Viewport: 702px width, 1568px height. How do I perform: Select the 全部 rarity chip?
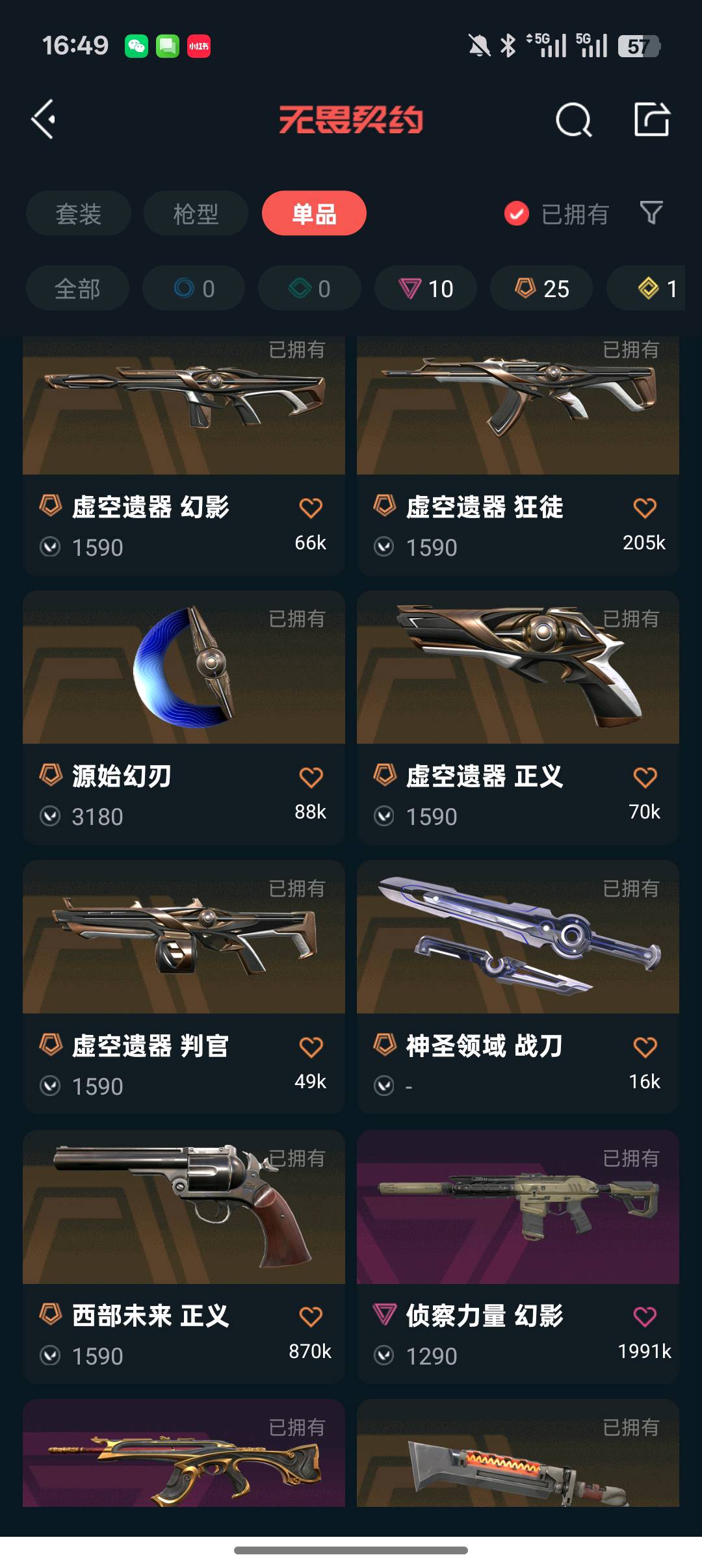pyautogui.click(x=77, y=288)
